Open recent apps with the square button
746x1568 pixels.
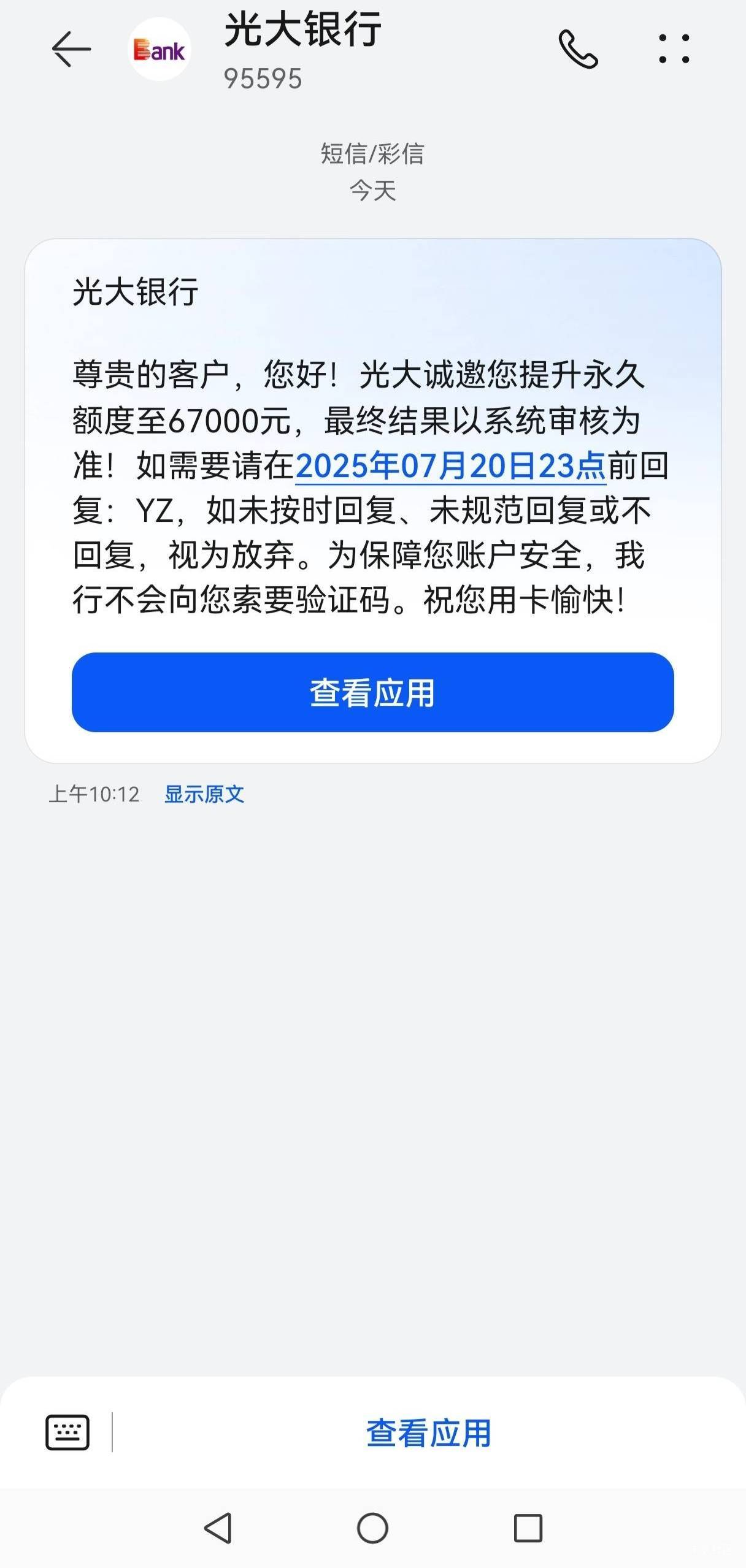528,1528
